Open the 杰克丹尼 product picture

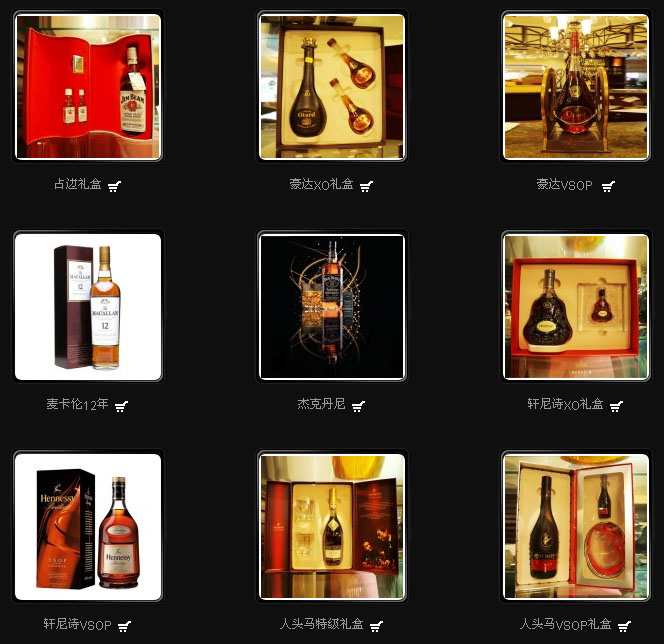tap(332, 306)
